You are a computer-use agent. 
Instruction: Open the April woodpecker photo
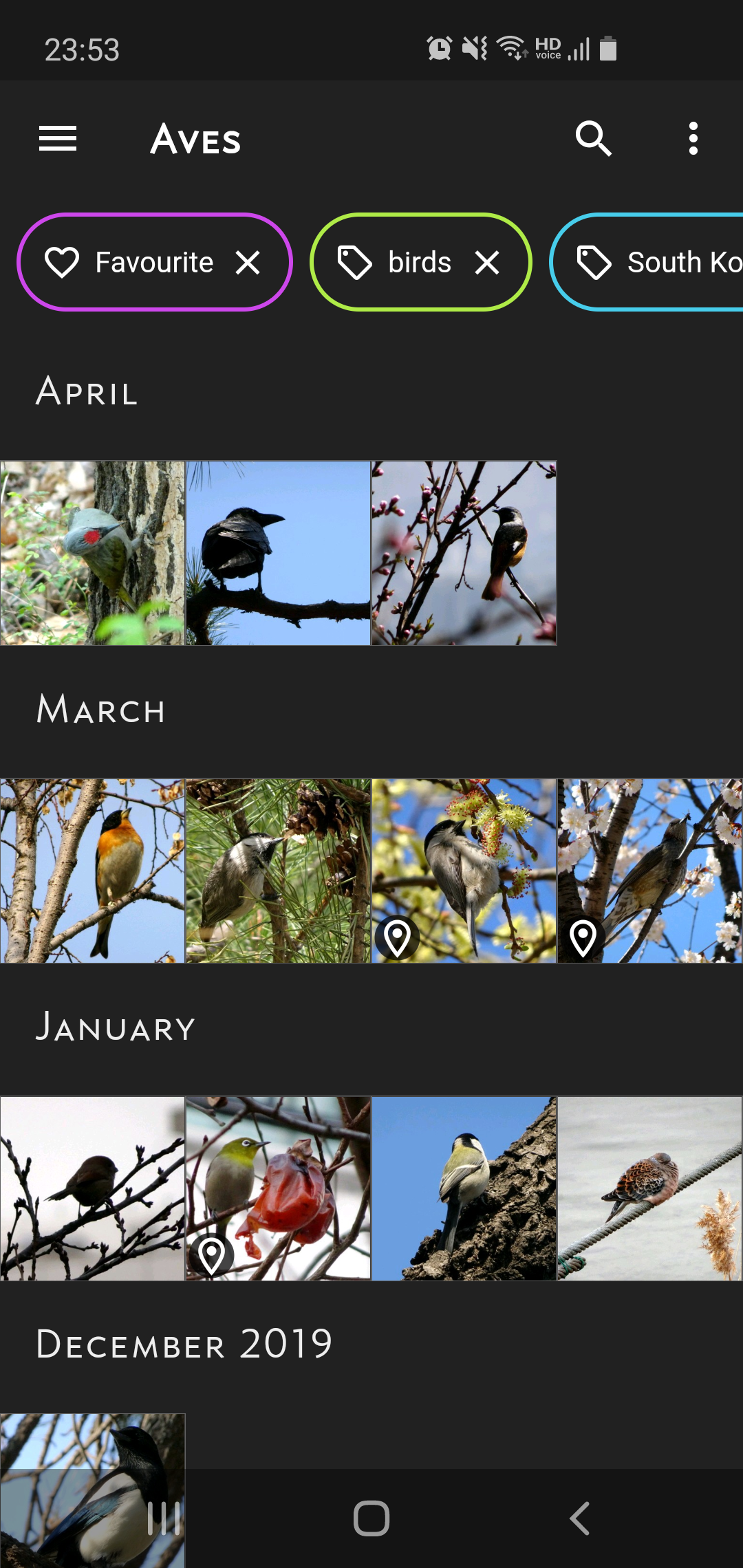[93, 554]
